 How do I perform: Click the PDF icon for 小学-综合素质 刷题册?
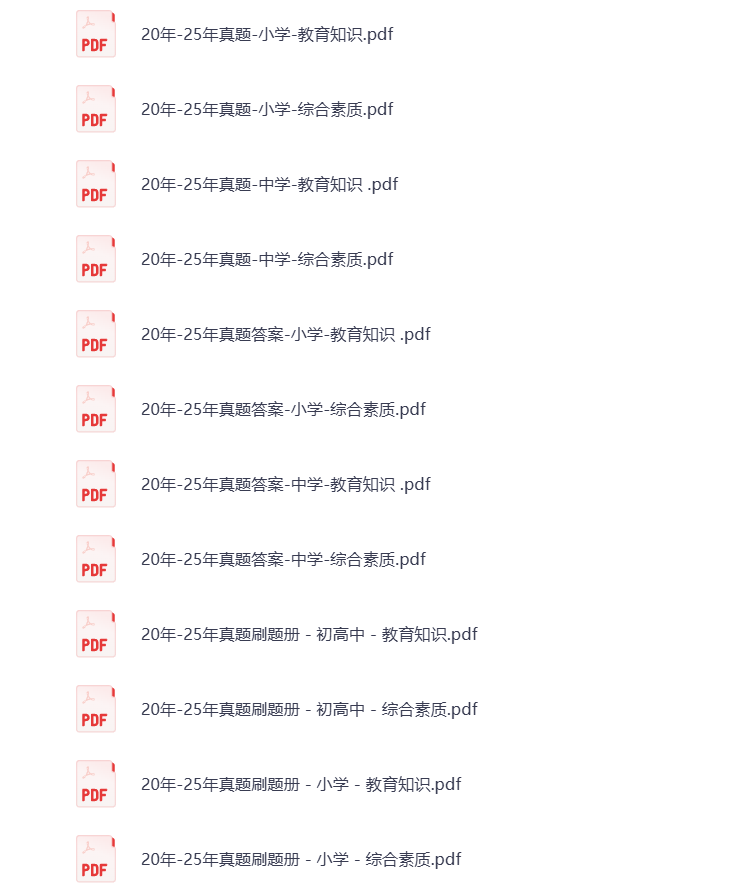coord(95,858)
